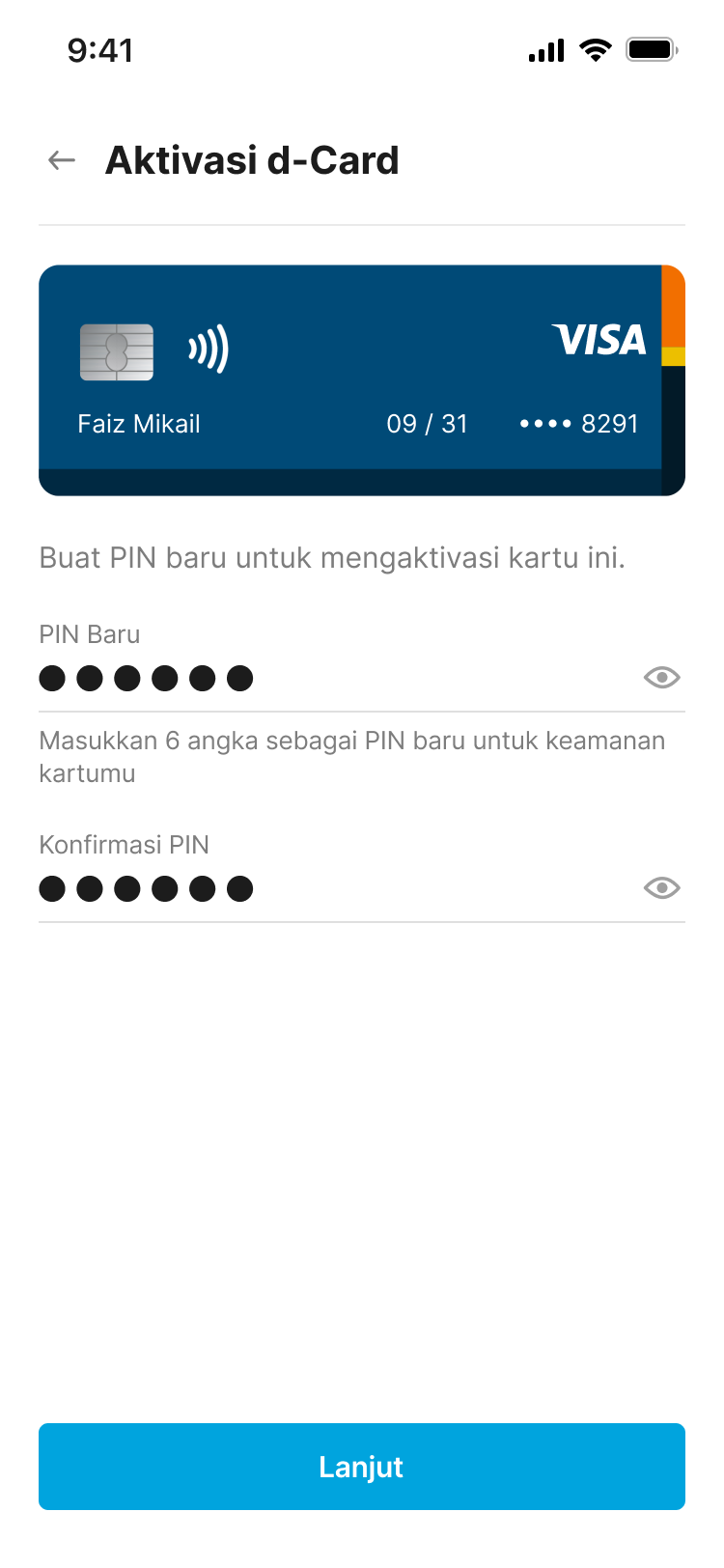724x1568 pixels.
Task: Click the back arrow on Aktivasi d-Card
Action: click(x=60, y=160)
